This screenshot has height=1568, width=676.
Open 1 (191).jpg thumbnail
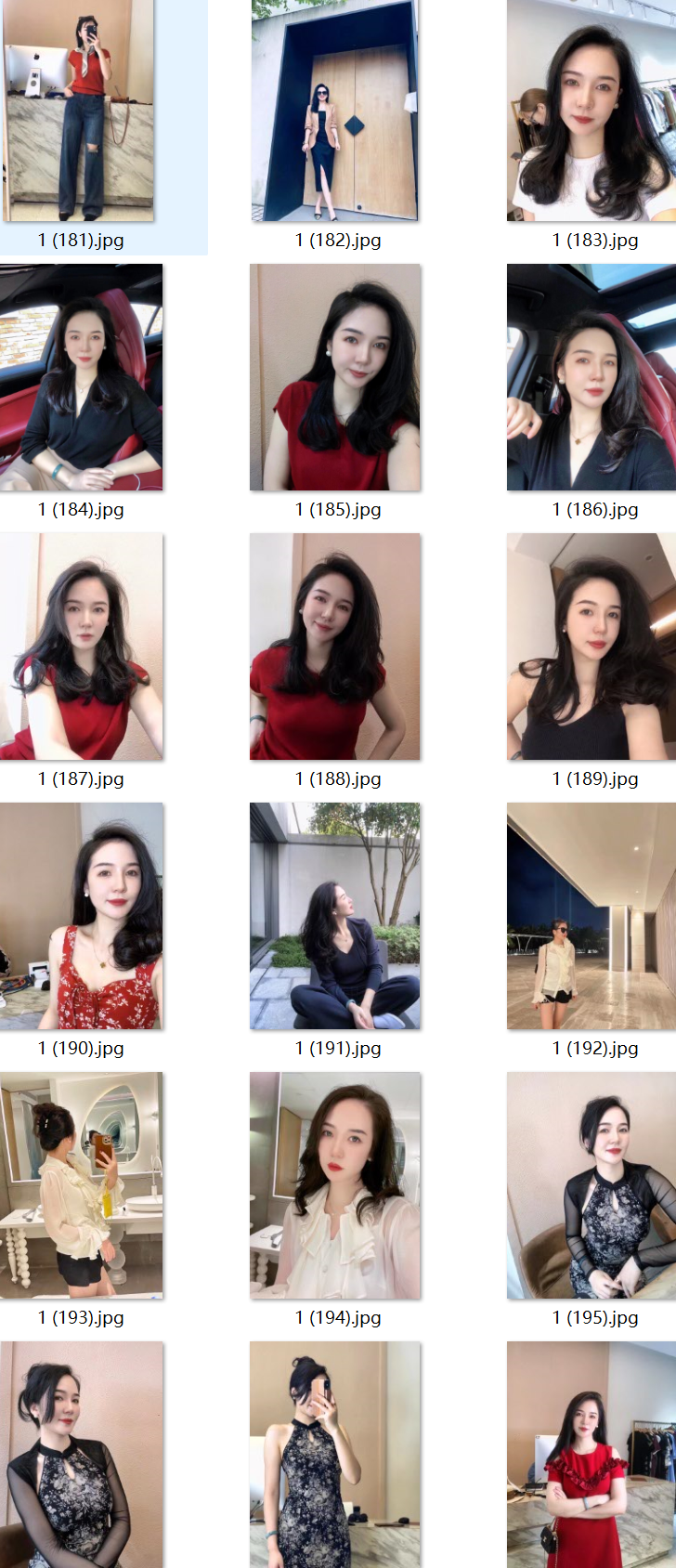click(x=335, y=916)
